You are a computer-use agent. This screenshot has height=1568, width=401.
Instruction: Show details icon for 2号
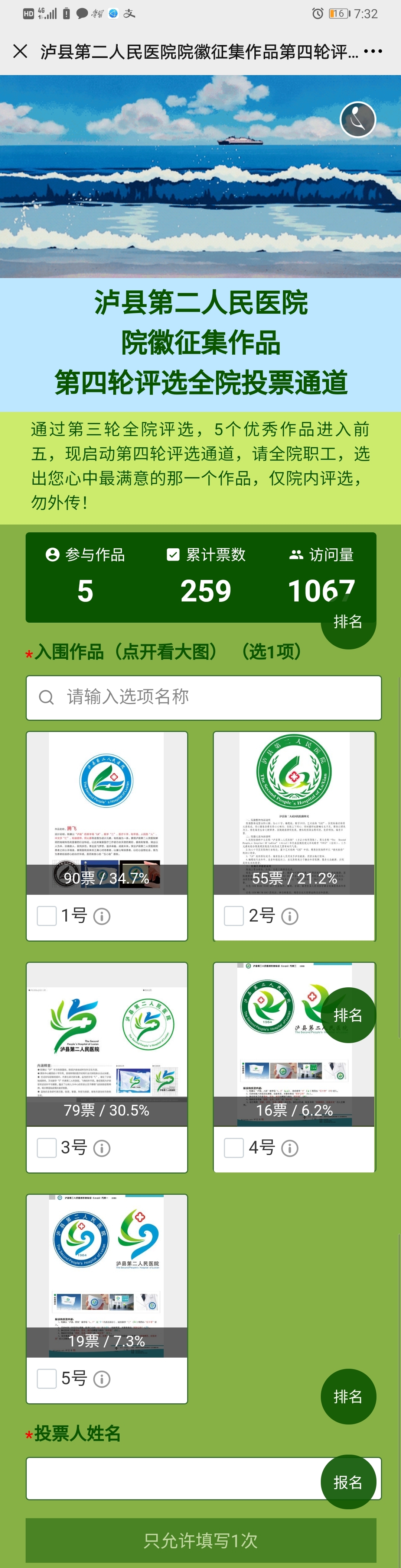pyautogui.click(x=290, y=916)
